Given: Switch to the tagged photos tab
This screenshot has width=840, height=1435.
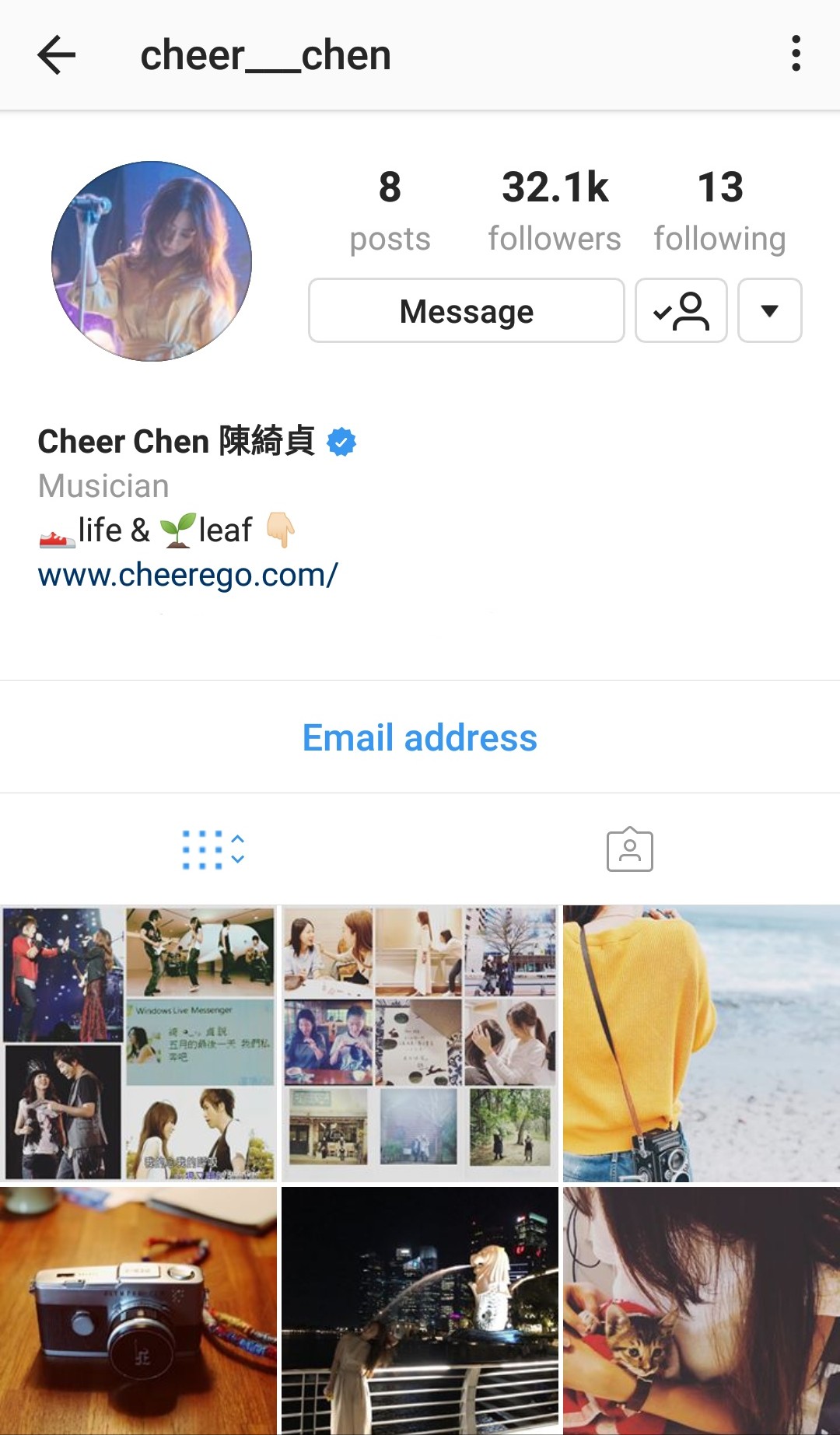Looking at the screenshot, I should [629, 849].
